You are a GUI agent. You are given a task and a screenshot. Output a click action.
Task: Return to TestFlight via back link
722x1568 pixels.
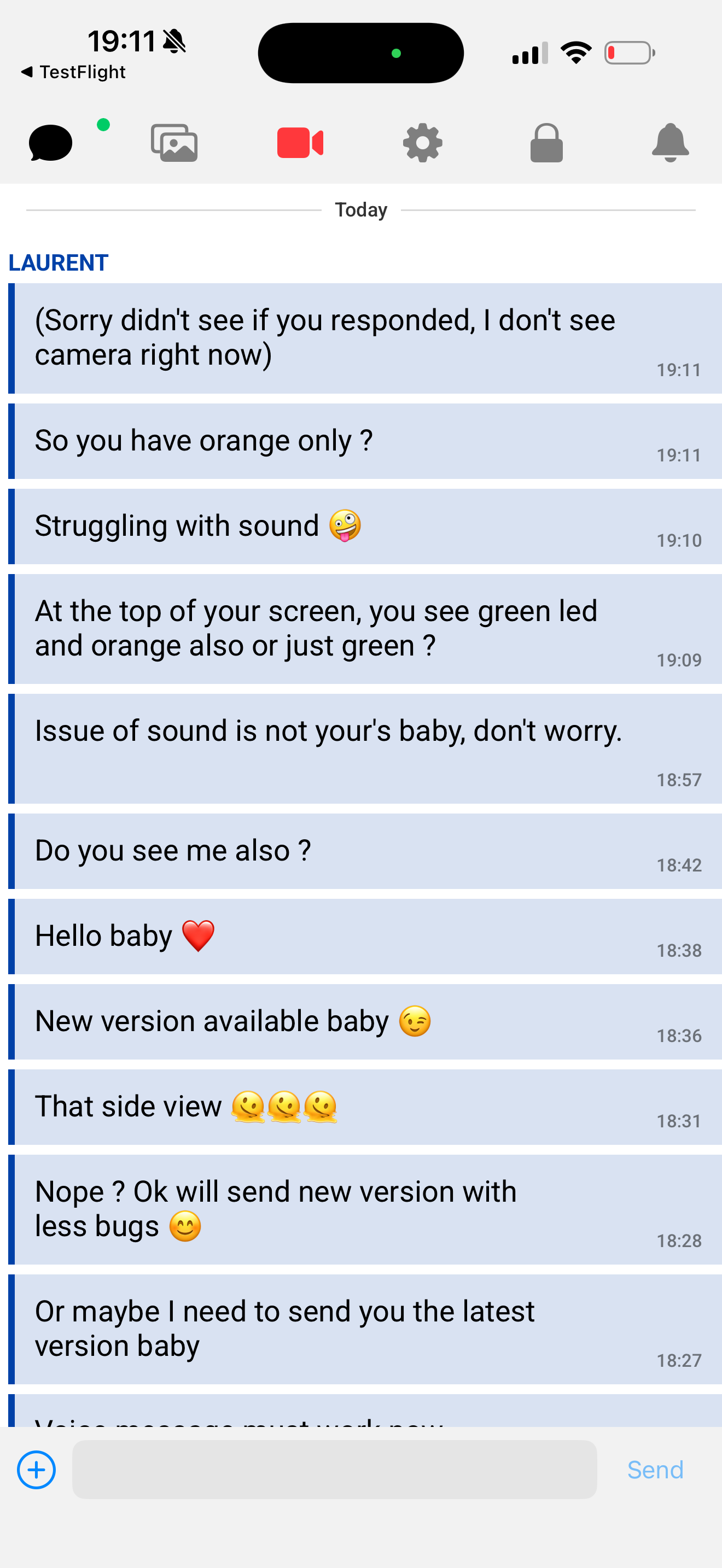pos(73,72)
